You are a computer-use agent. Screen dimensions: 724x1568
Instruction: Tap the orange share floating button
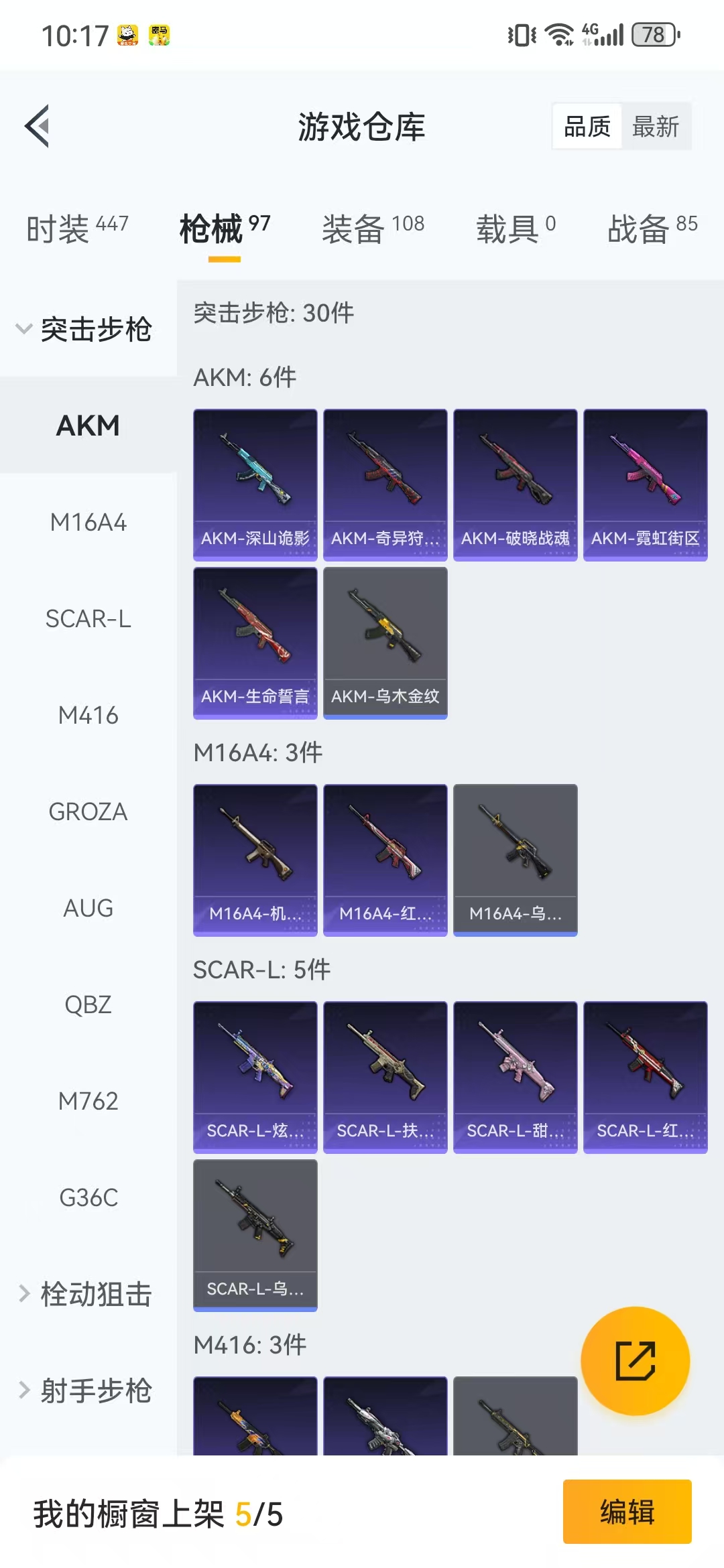[x=635, y=1361]
